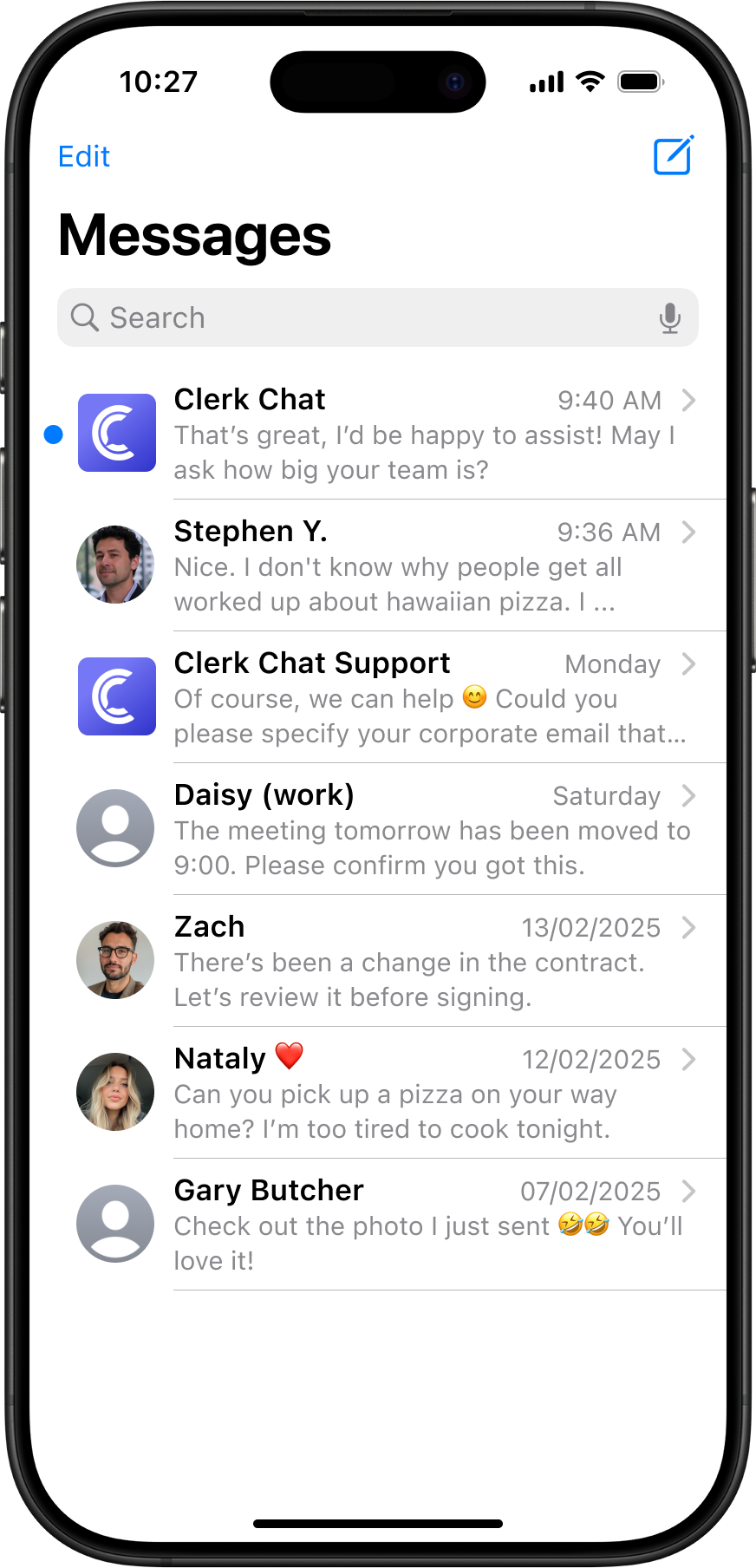Focus the Search field
The width and height of the screenshot is (756, 1568).
[x=347, y=317]
